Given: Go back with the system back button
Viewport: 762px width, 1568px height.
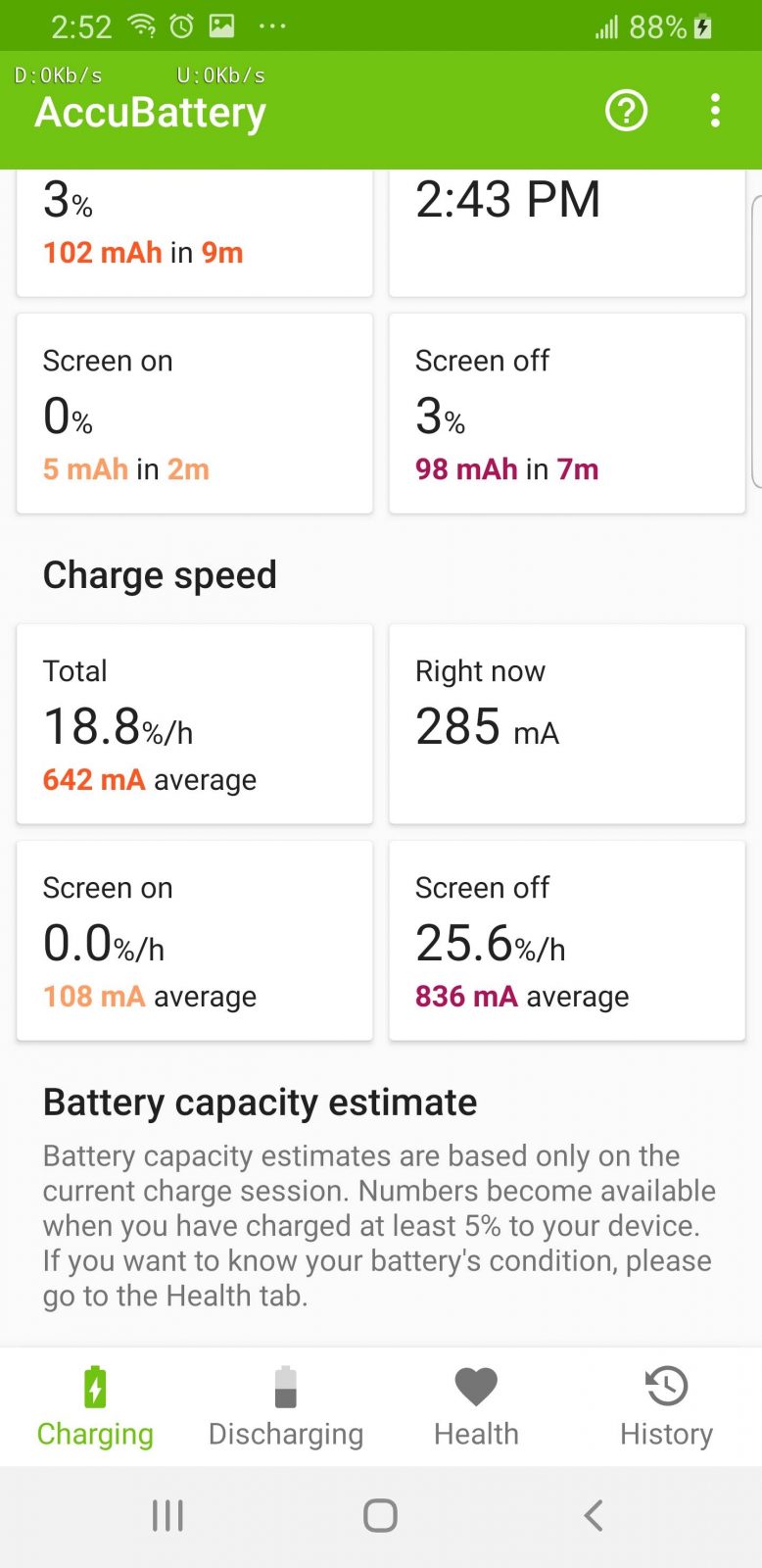Looking at the screenshot, I should click(x=593, y=1516).
